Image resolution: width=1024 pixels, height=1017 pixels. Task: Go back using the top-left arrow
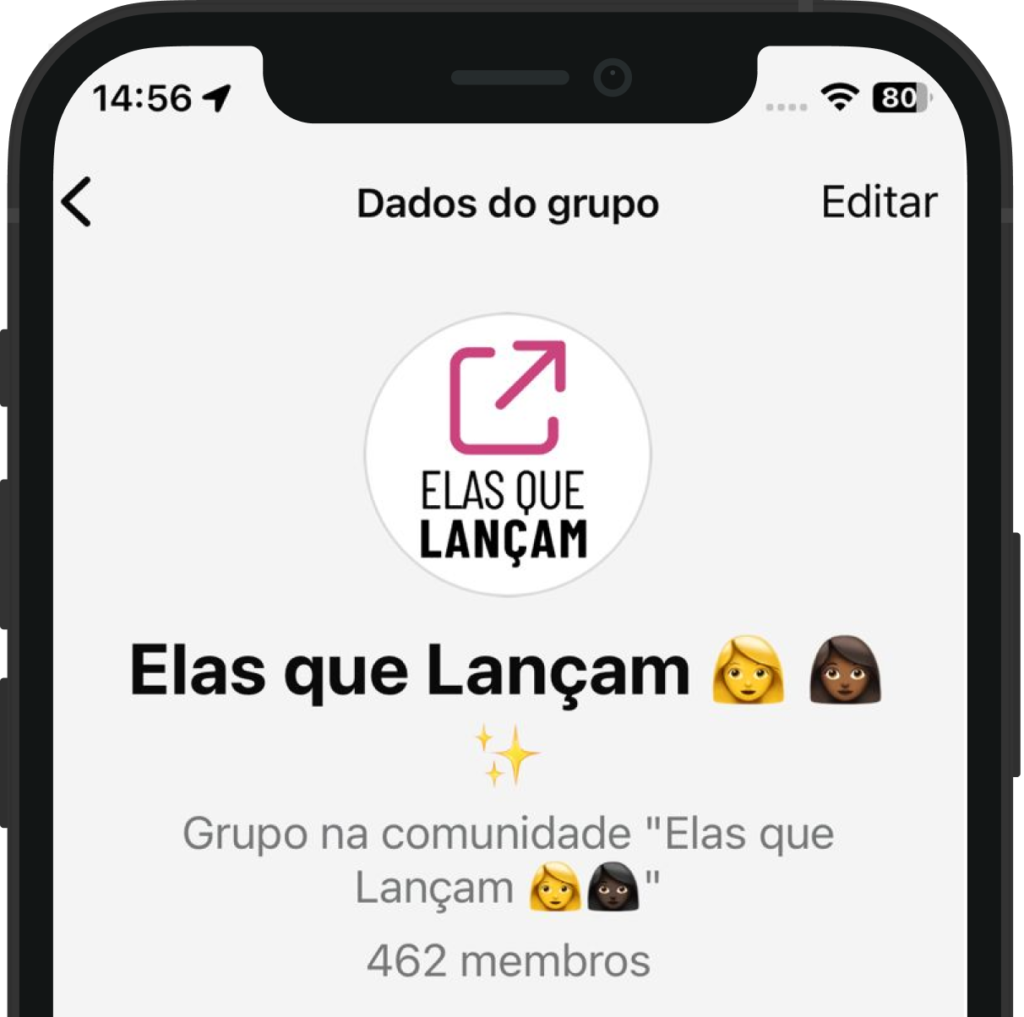(x=77, y=202)
